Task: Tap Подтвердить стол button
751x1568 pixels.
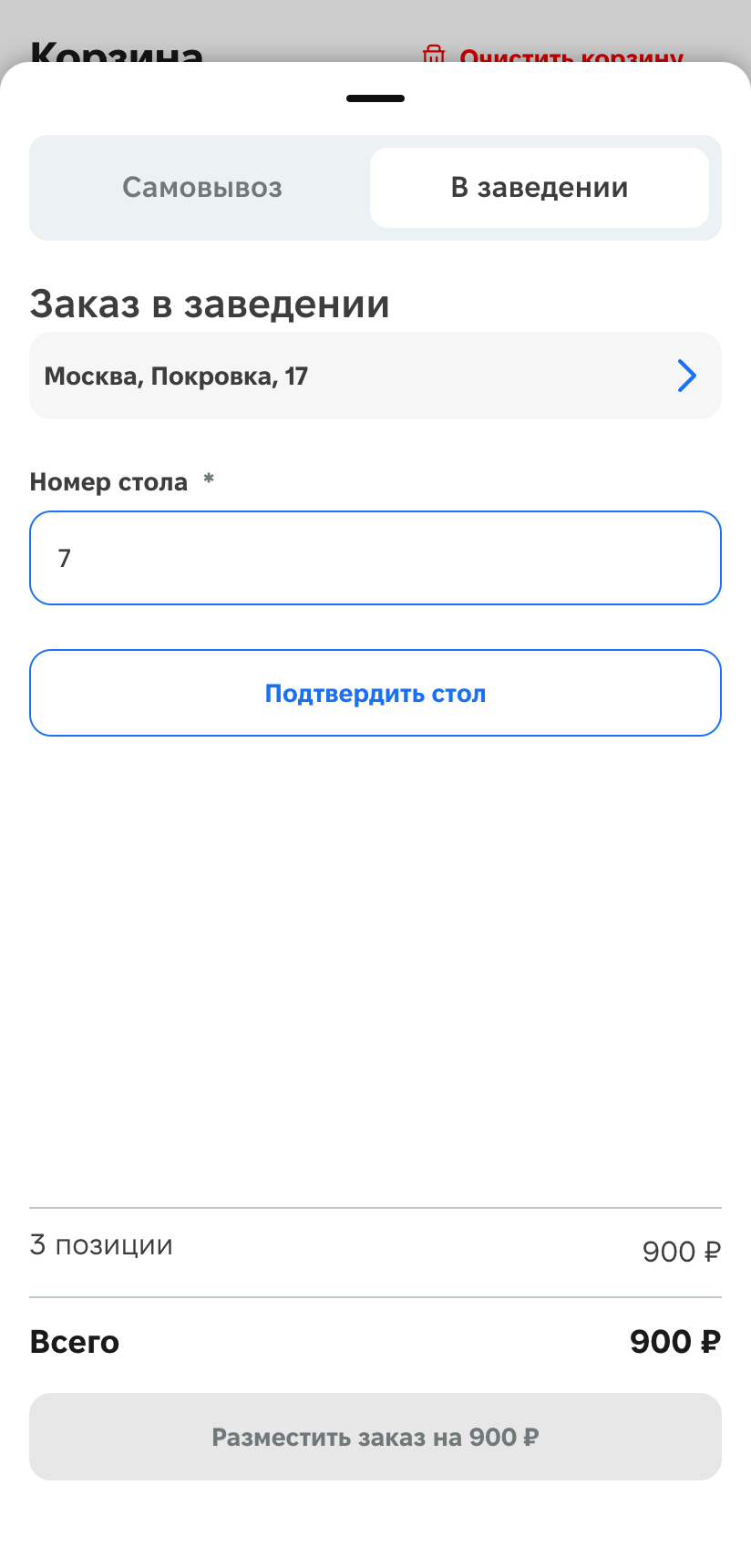Action: pyautogui.click(x=375, y=693)
